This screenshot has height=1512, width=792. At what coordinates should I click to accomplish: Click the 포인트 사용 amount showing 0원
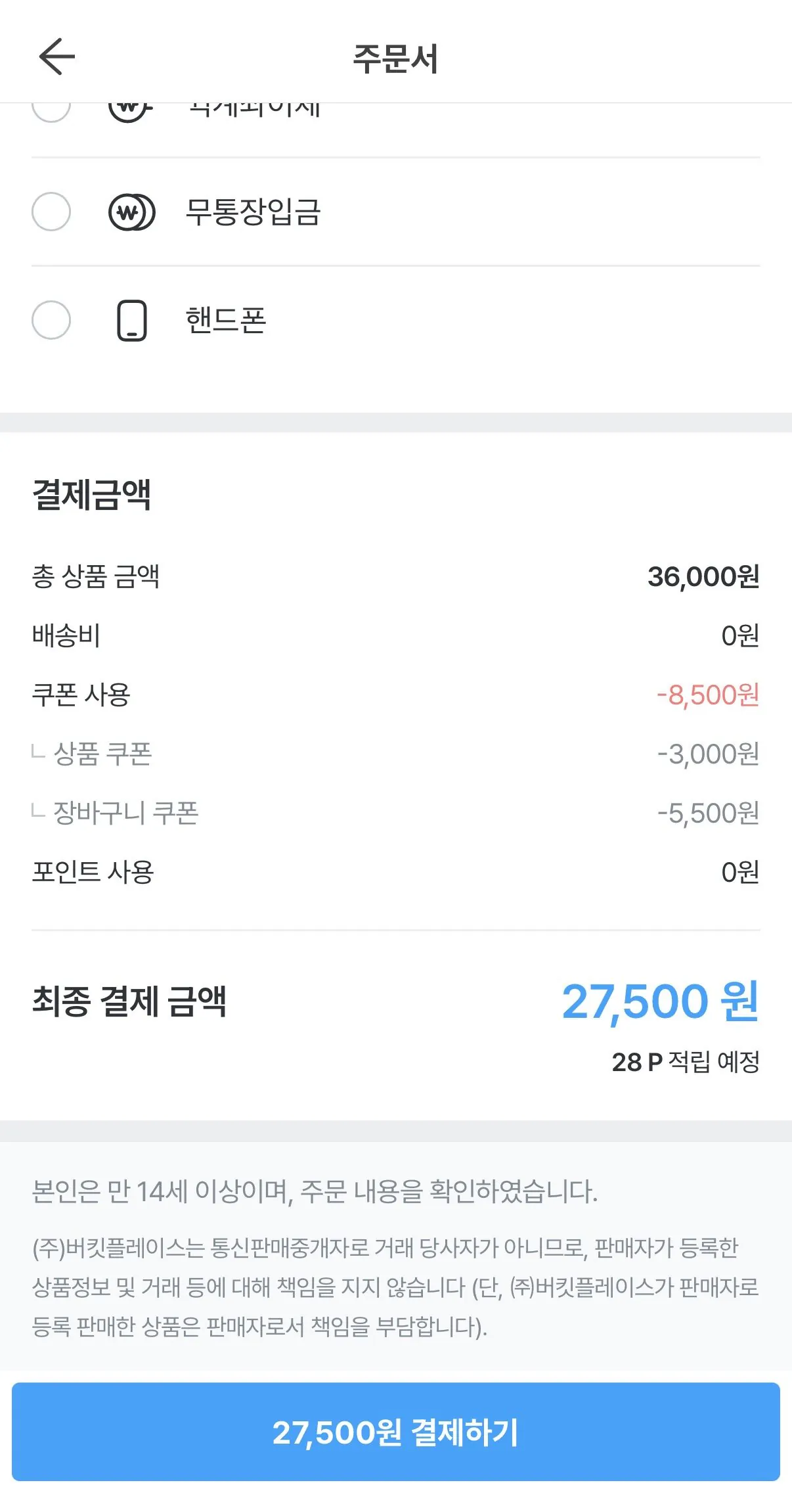pos(741,872)
